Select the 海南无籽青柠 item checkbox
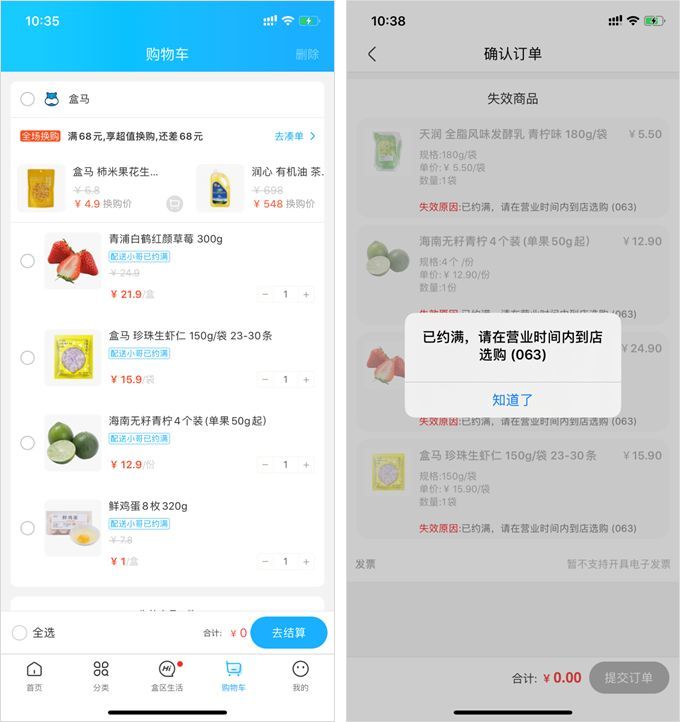 27,443
